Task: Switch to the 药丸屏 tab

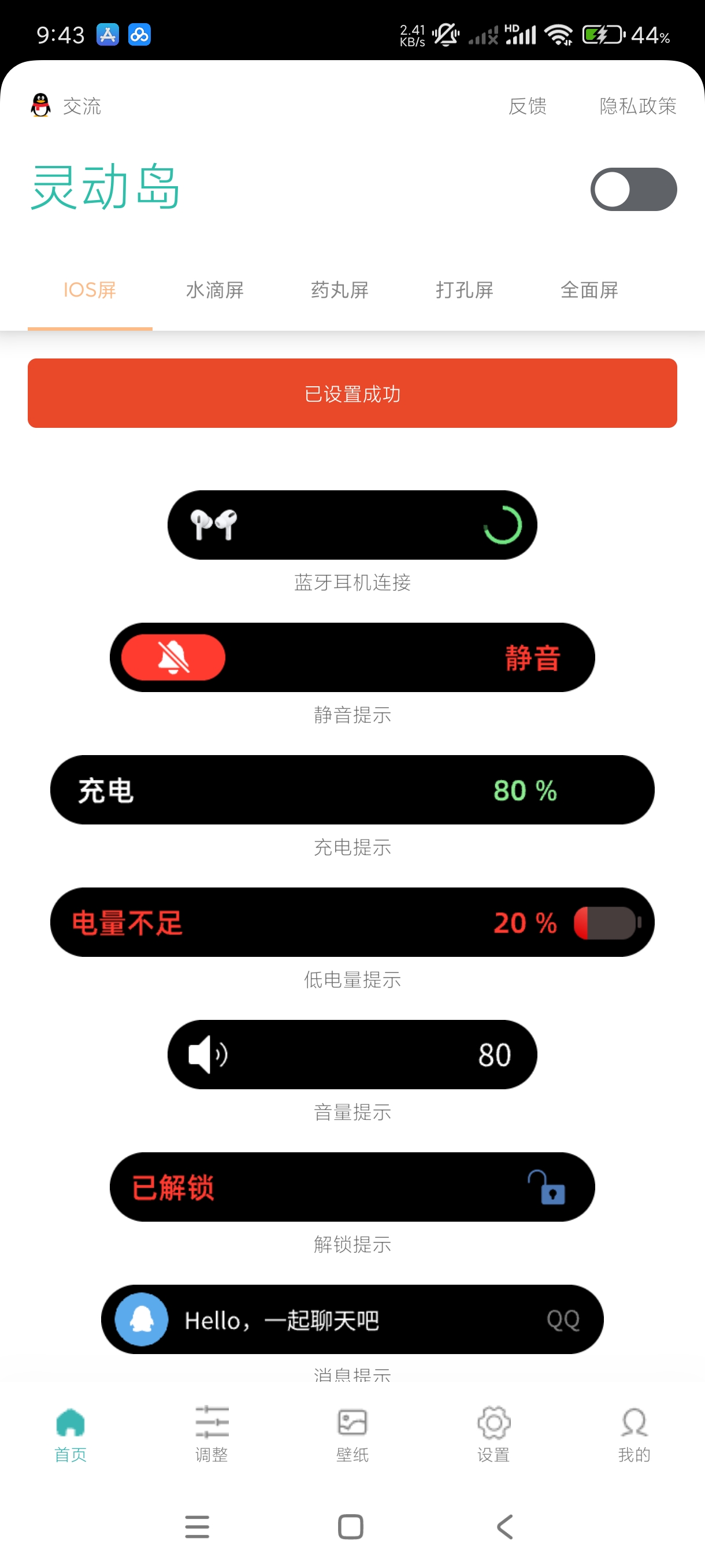Action: 339,290
